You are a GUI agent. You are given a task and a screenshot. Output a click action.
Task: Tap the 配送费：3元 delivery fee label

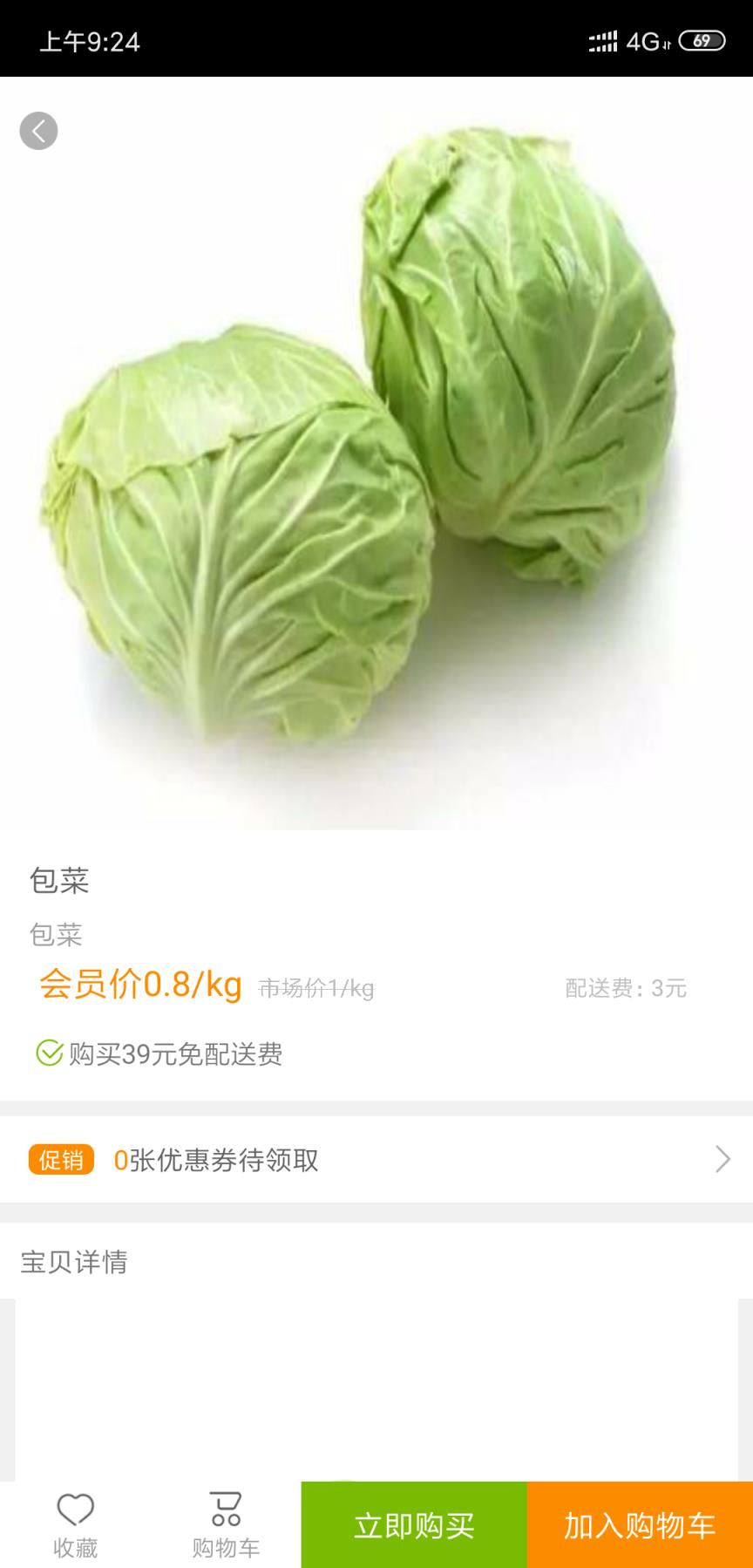pyautogui.click(x=624, y=986)
